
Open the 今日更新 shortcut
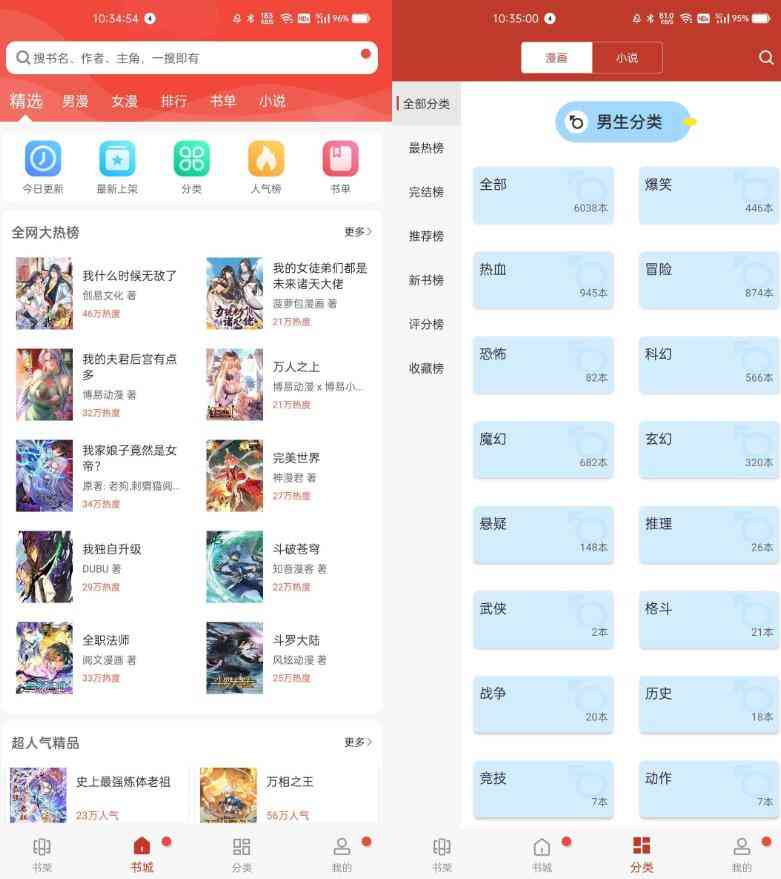tap(42, 166)
